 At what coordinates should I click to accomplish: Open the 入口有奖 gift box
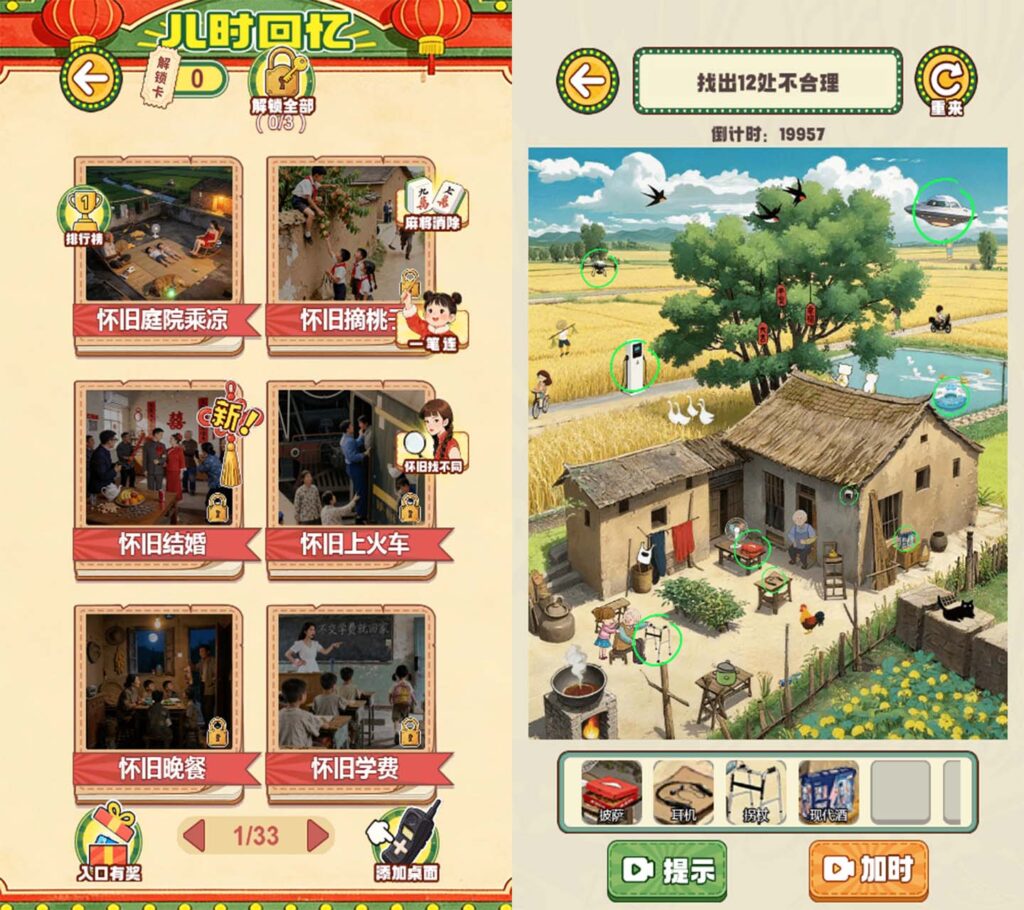pyautogui.click(x=110, y=843)
